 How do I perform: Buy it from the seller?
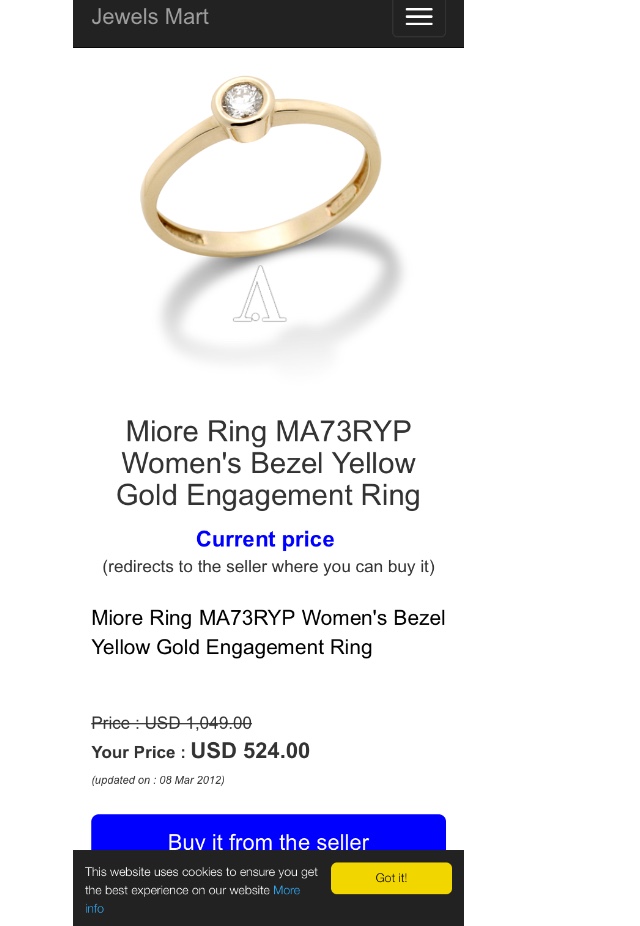(268, 833)
